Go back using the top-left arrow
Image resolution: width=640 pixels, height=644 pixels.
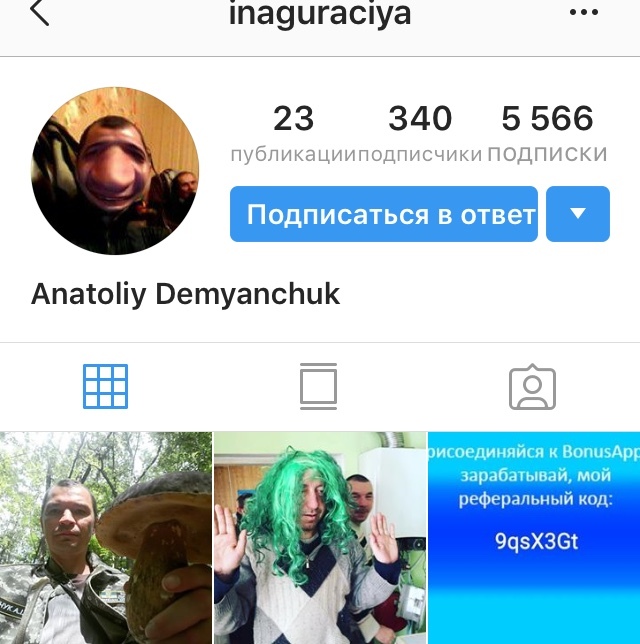pyautogui.click(x=40, y=14)
